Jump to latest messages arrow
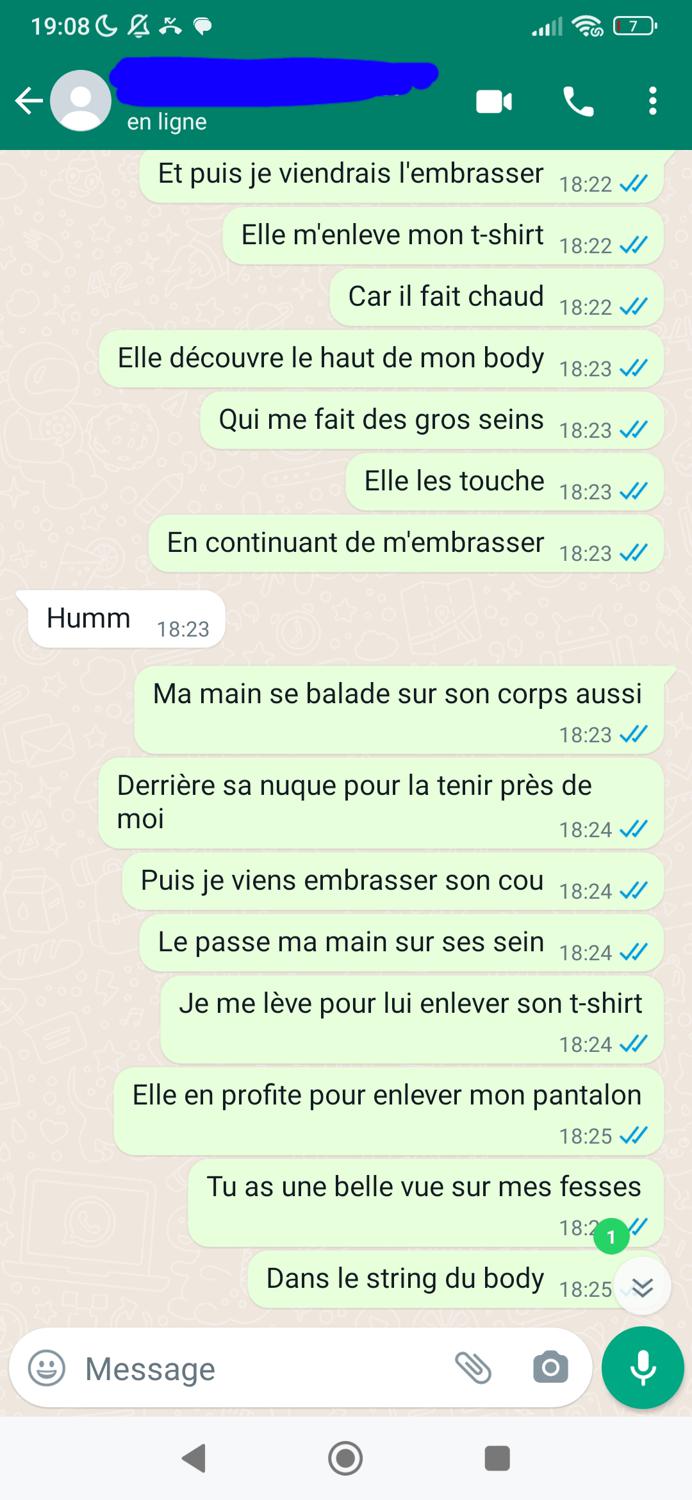Screen dimensions: 692x1500 click(x=642, y=1286)
